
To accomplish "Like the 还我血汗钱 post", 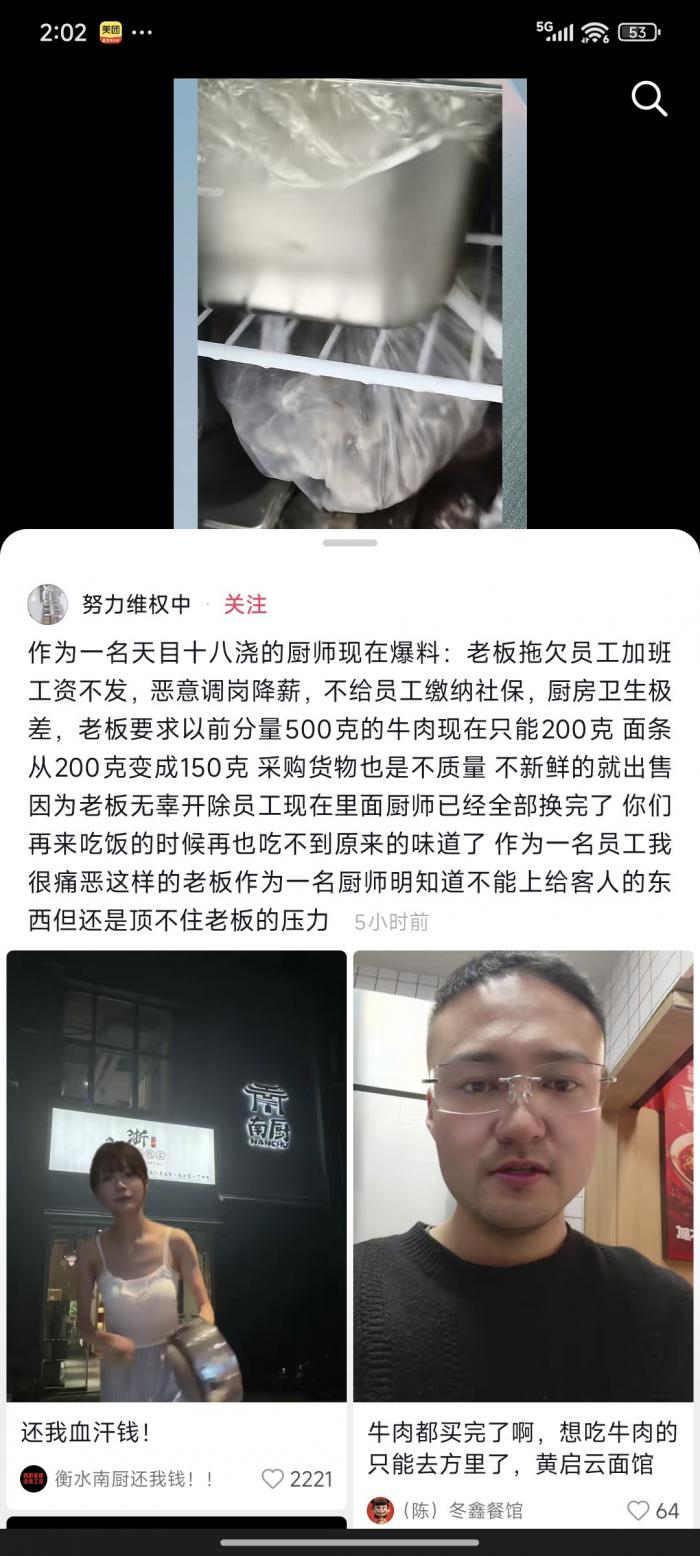I will click(x=273, y=1478).
